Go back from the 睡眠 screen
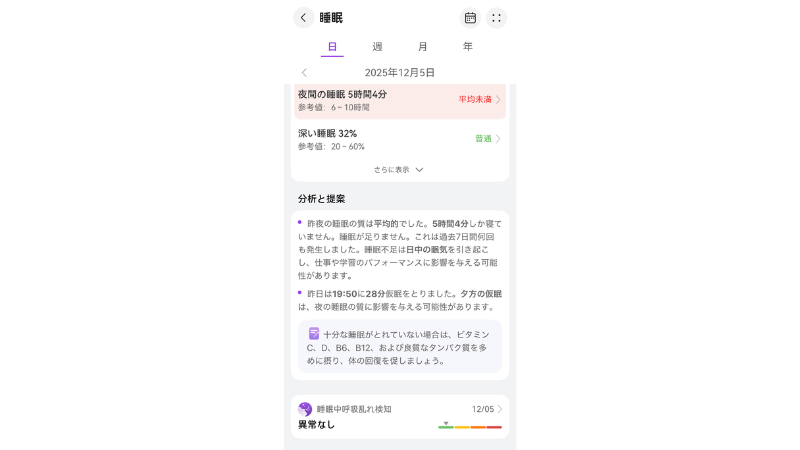Image resolution: width=800 pixels, height=450 pixels. [x=303, y=18]
